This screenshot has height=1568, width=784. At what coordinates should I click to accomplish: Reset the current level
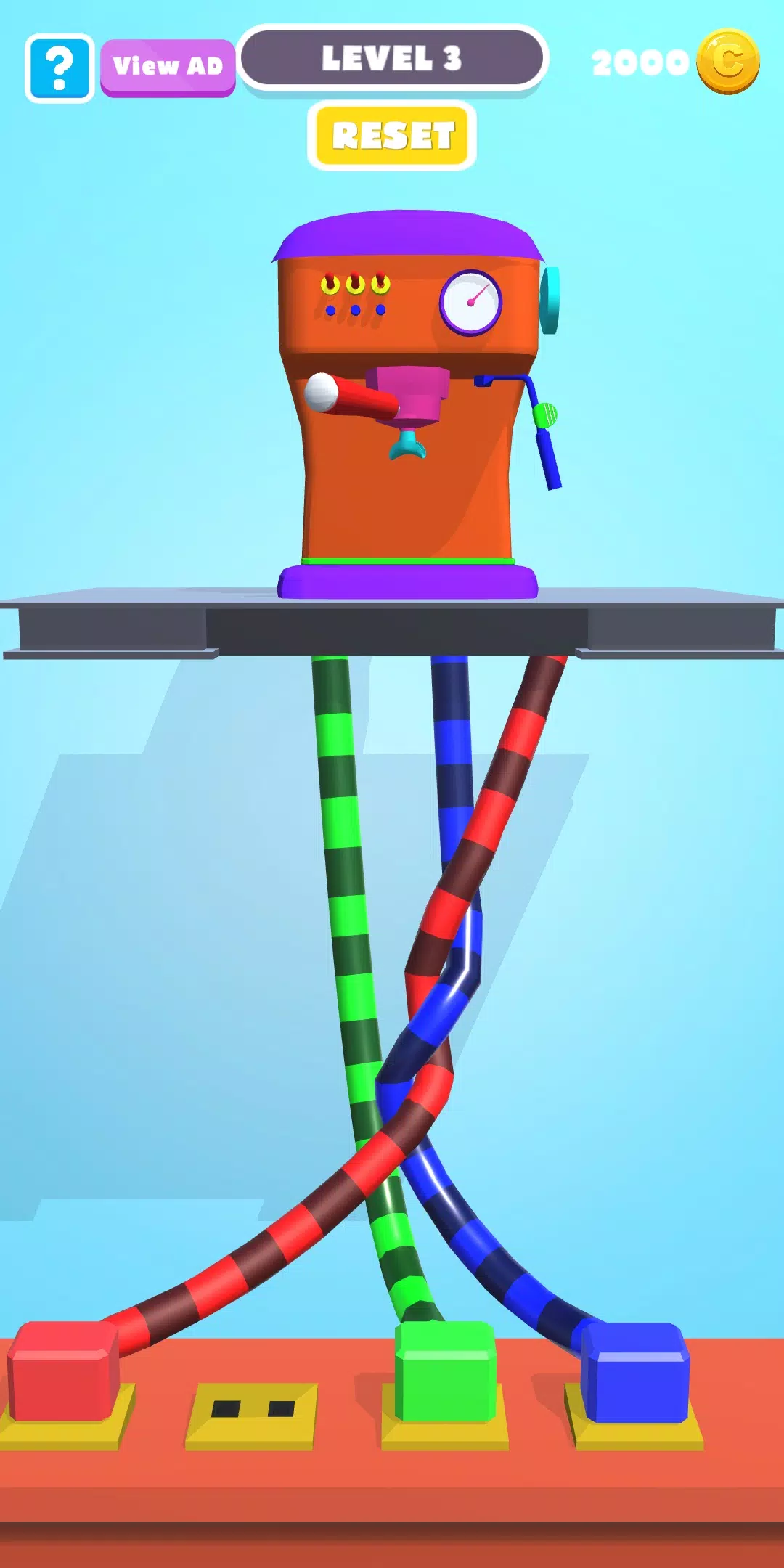[392, 136]
